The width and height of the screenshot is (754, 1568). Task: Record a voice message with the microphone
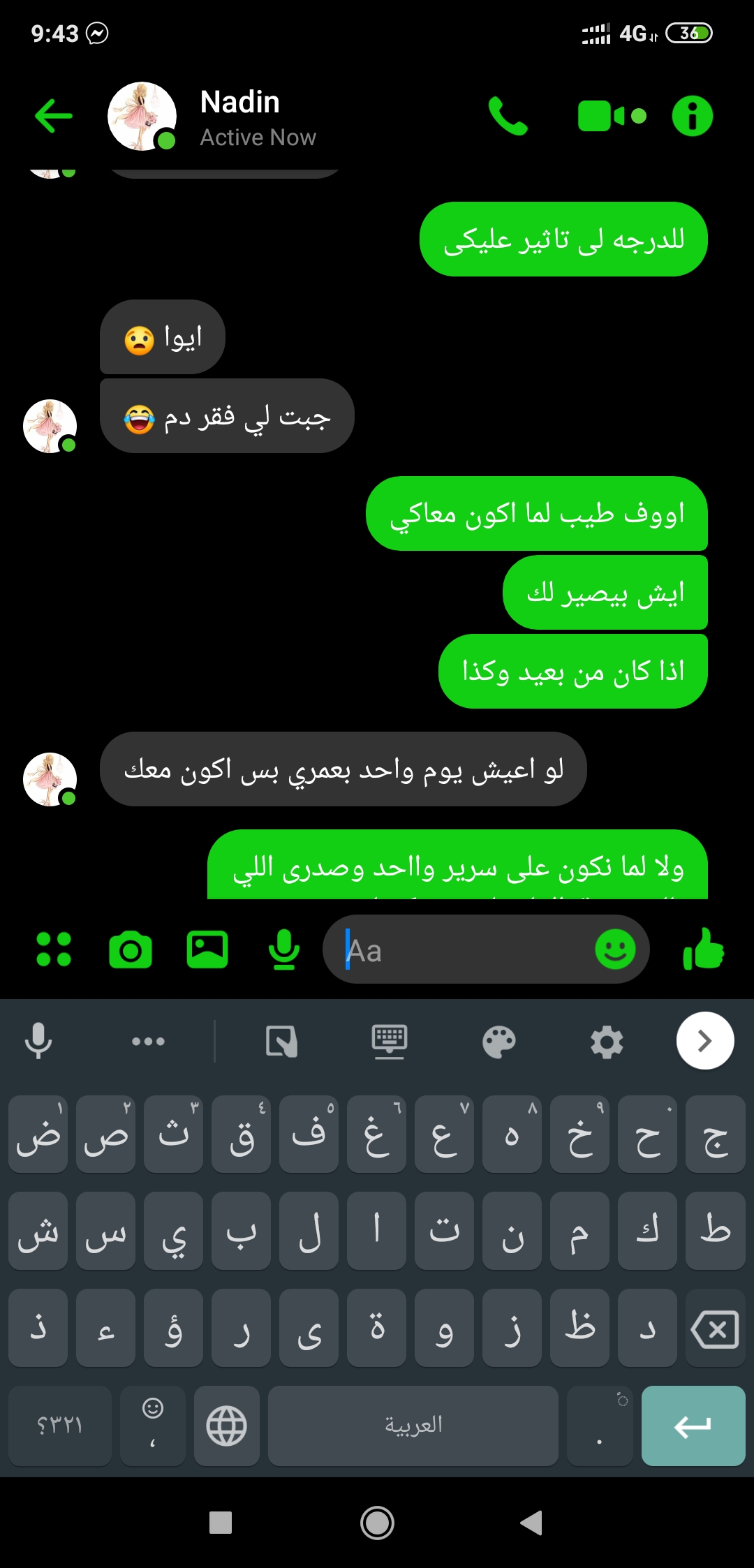click(284, 949)
